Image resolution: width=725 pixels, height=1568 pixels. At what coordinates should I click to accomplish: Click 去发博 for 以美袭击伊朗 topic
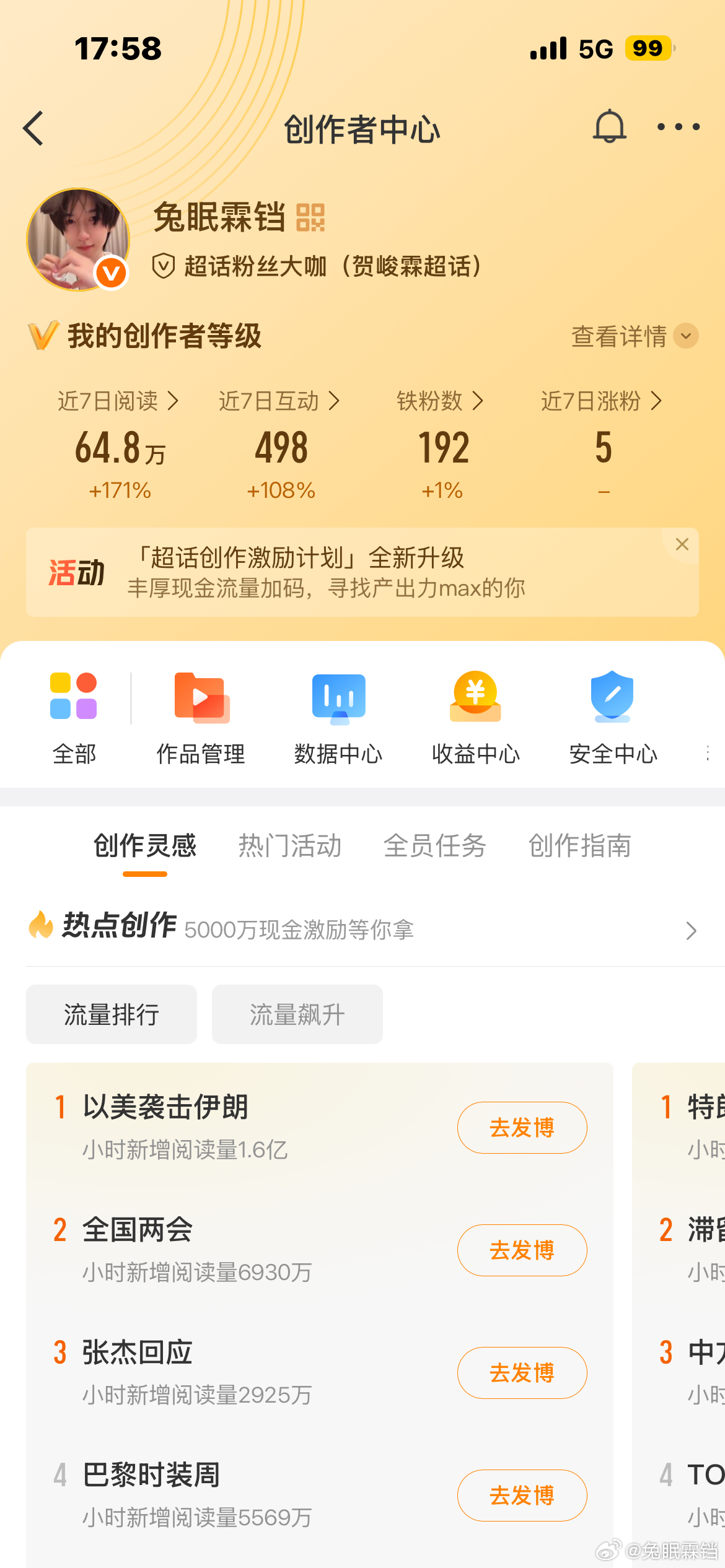click(522, 1127)
